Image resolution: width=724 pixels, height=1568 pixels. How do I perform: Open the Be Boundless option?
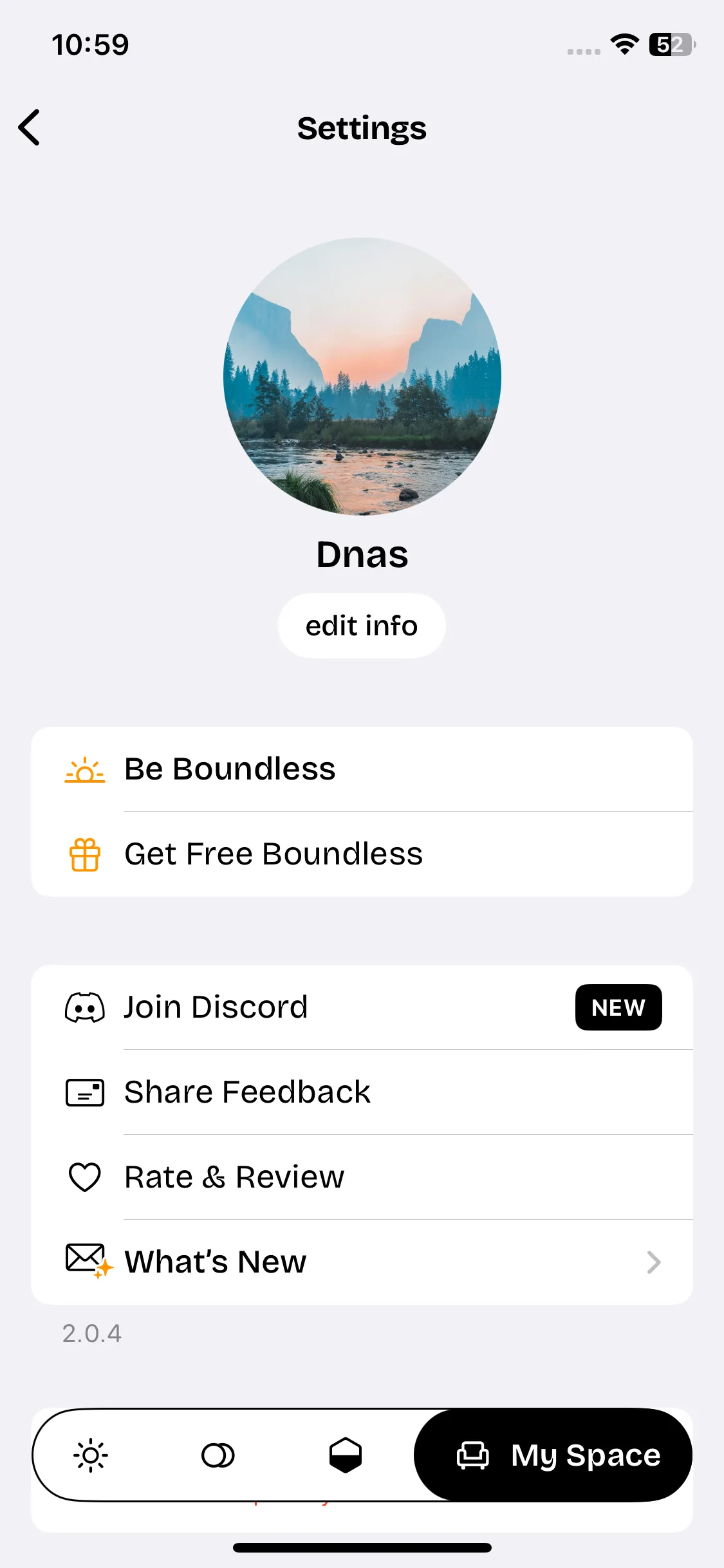coord(362,769)
